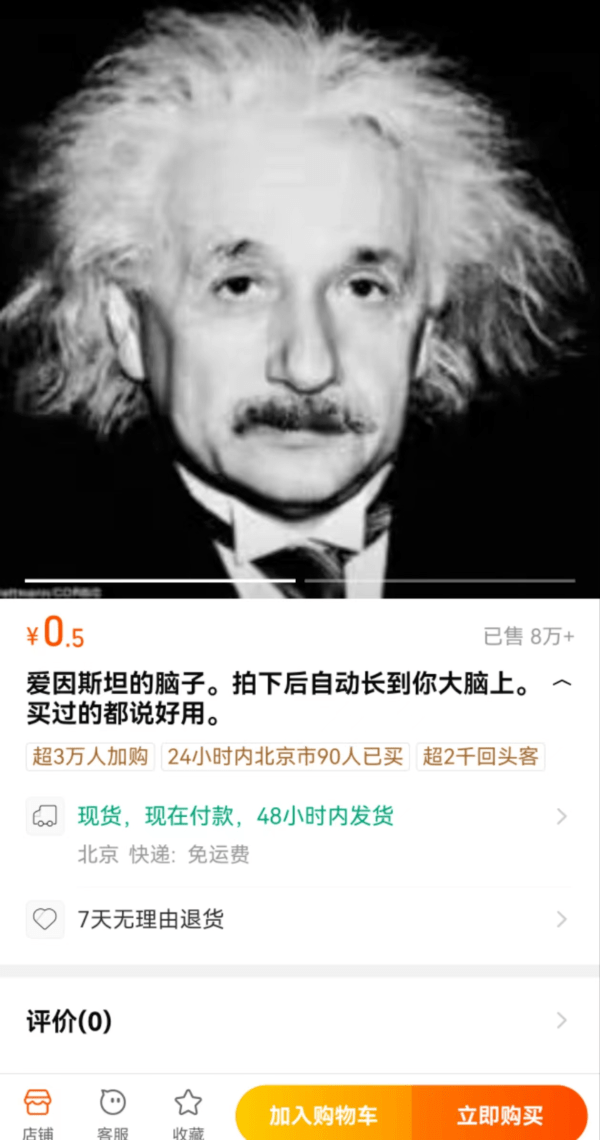The width and height of the screenshot is (600, 1140).
Task: Open the 店铺 shop page
Action: pos(38,1112)
